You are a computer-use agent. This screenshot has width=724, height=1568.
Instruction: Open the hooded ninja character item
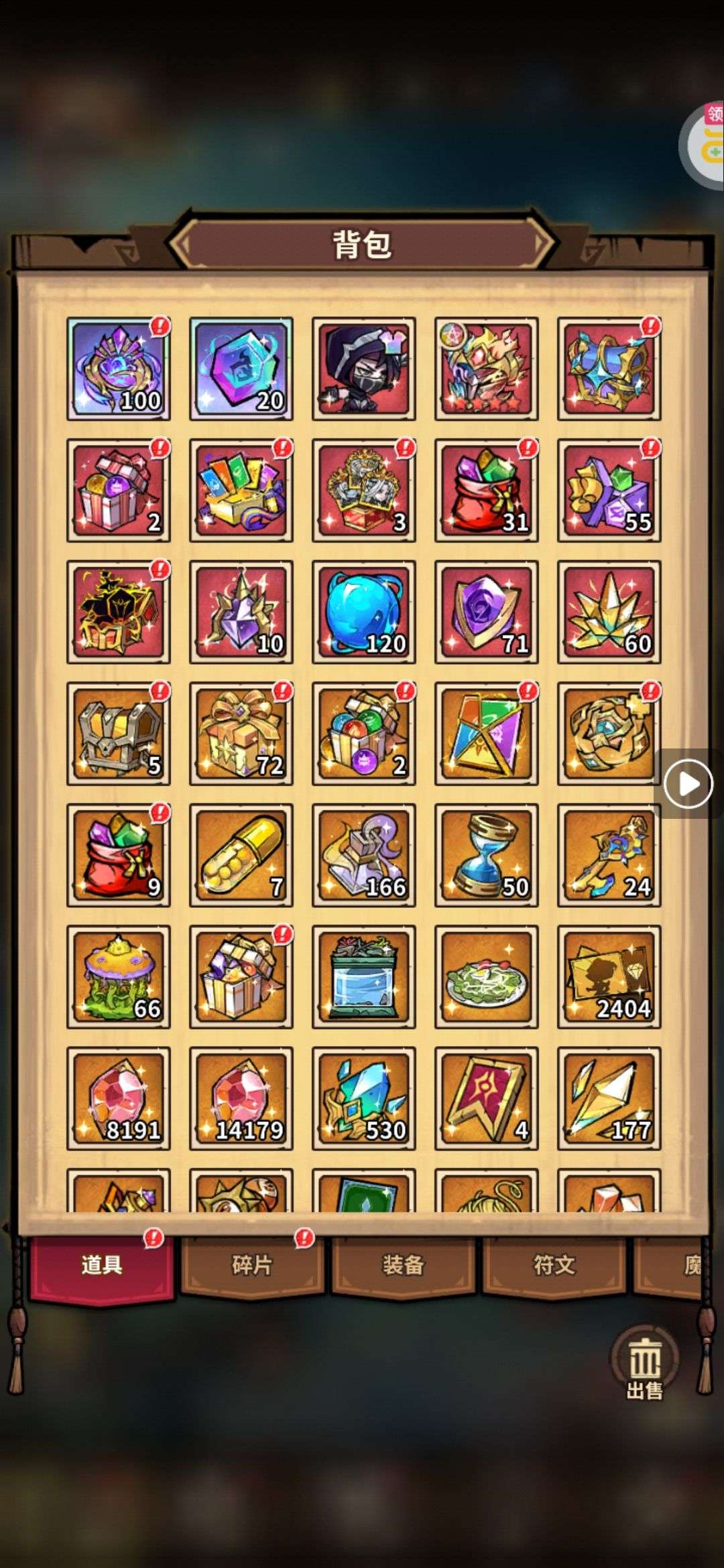coord(363,369)
